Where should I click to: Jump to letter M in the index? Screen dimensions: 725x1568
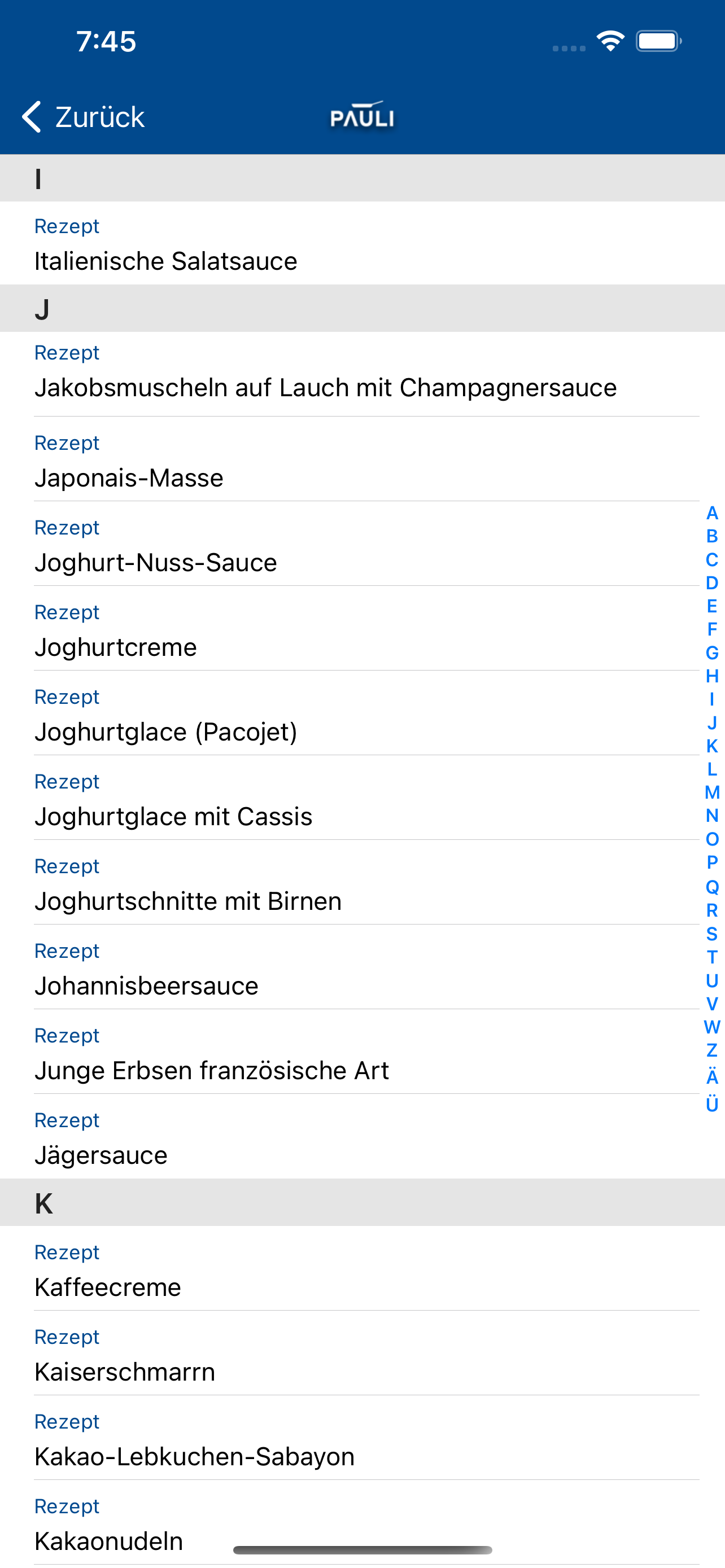point(711,792)
